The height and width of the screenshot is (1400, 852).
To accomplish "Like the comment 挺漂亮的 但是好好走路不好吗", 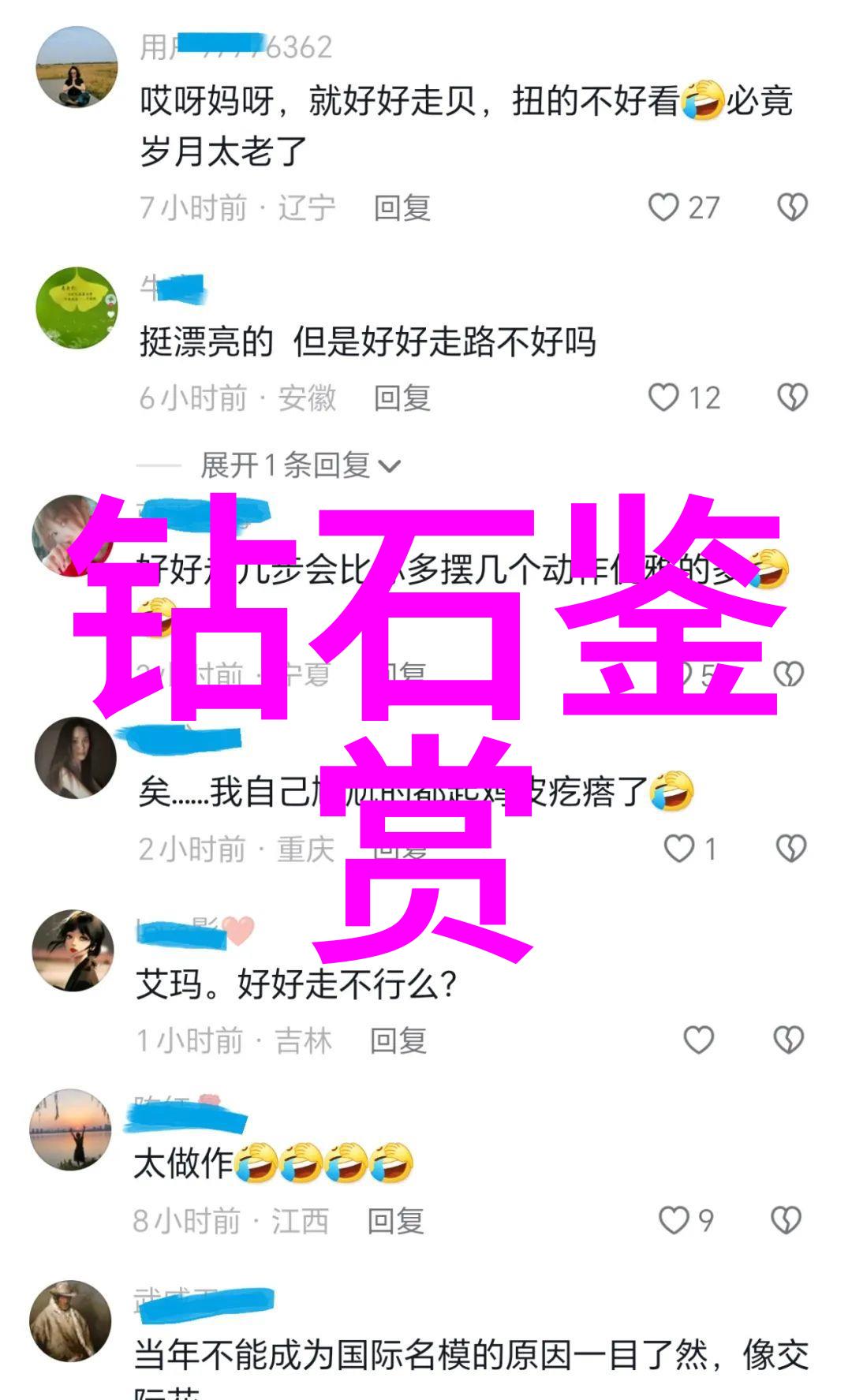I will pos(664,398).
